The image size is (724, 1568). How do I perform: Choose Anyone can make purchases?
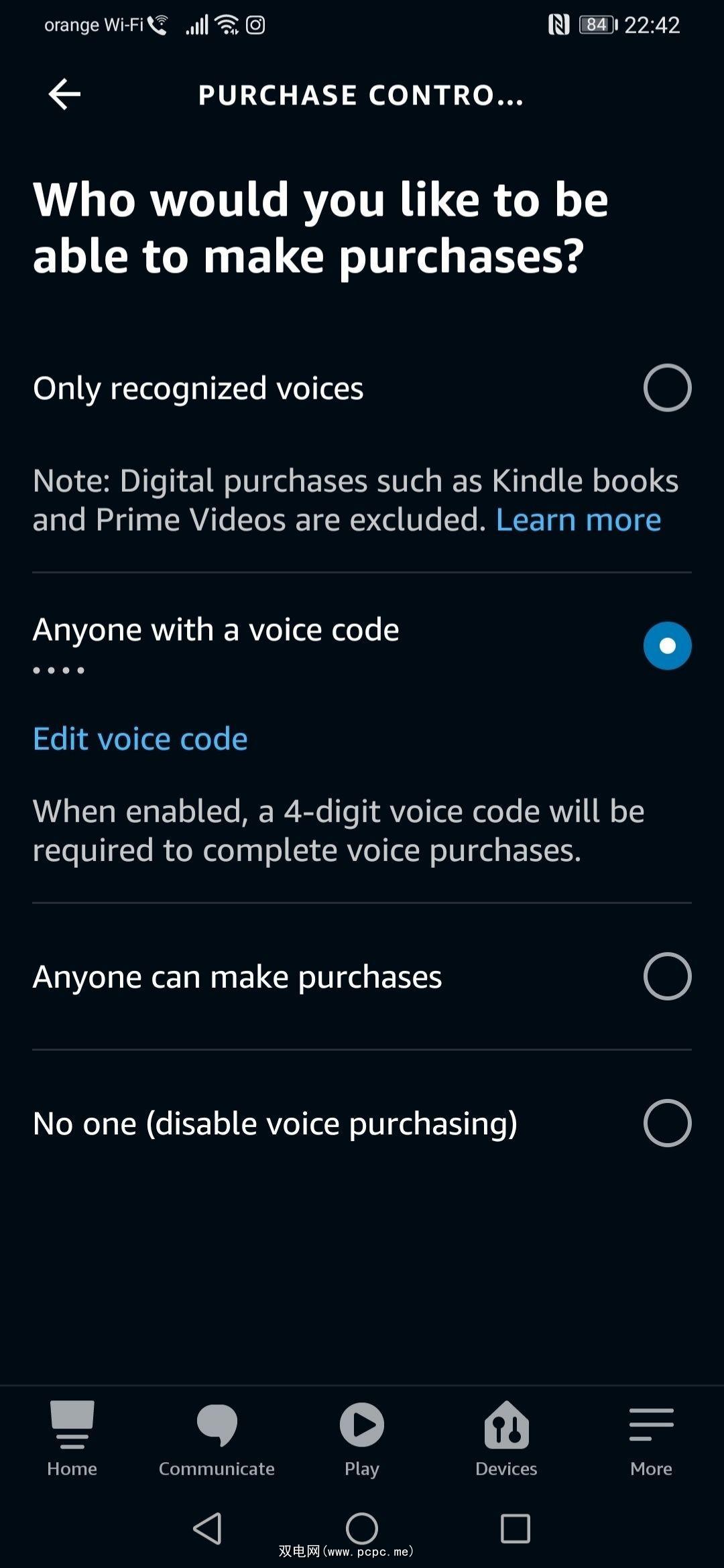point(666,976)
